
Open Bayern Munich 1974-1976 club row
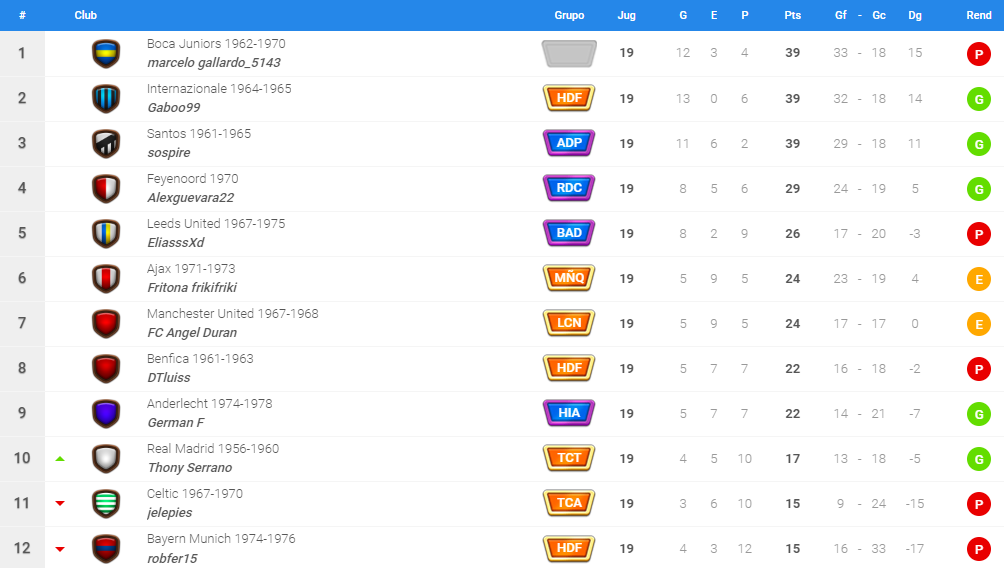click(220, 539)
